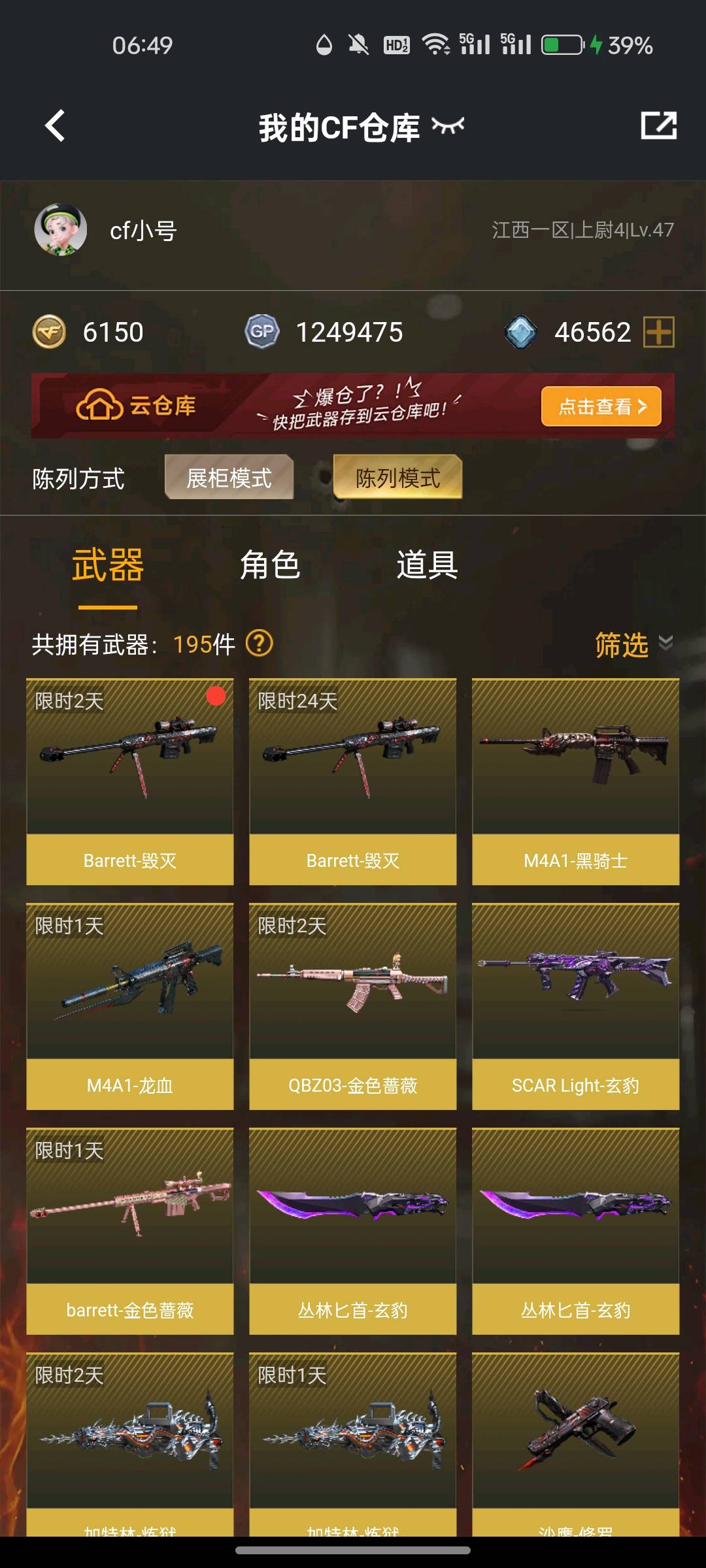The height and width of the screenshot is (1568, 706).
Task: Open the Barrett-毁灭 card with 限时24天
Action: tap(352, 781)
